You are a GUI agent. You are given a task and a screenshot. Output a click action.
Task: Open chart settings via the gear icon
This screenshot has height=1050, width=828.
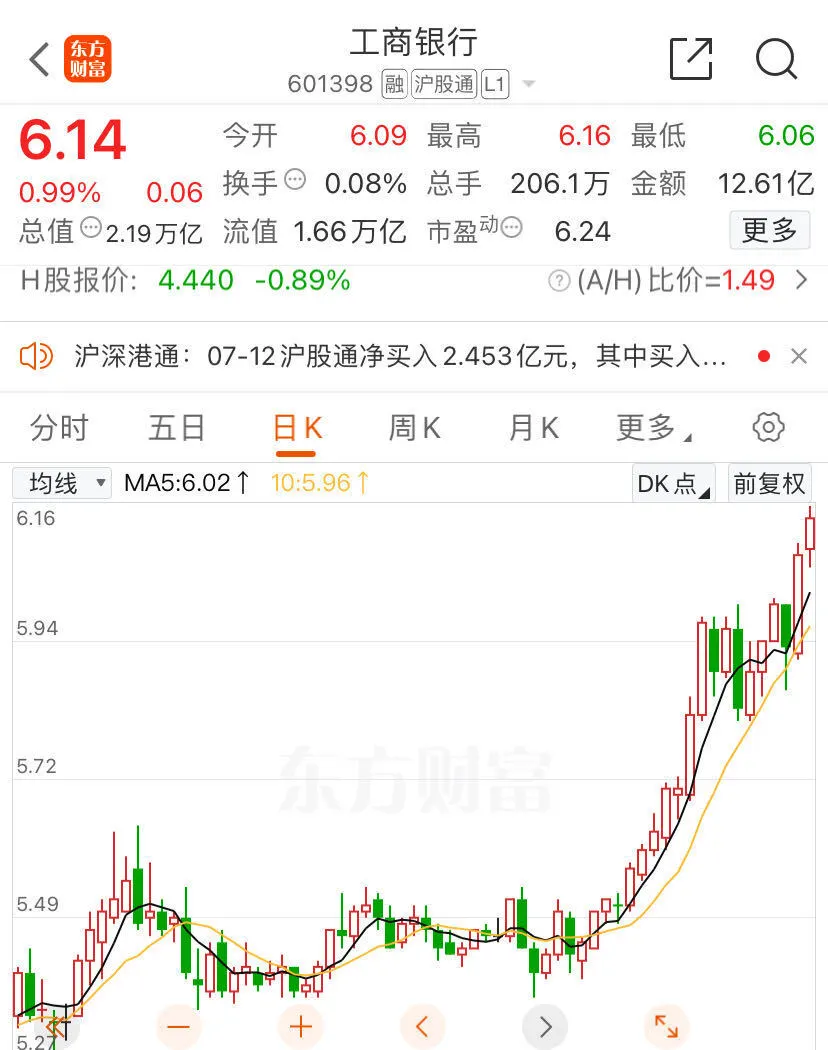point(767,427)
